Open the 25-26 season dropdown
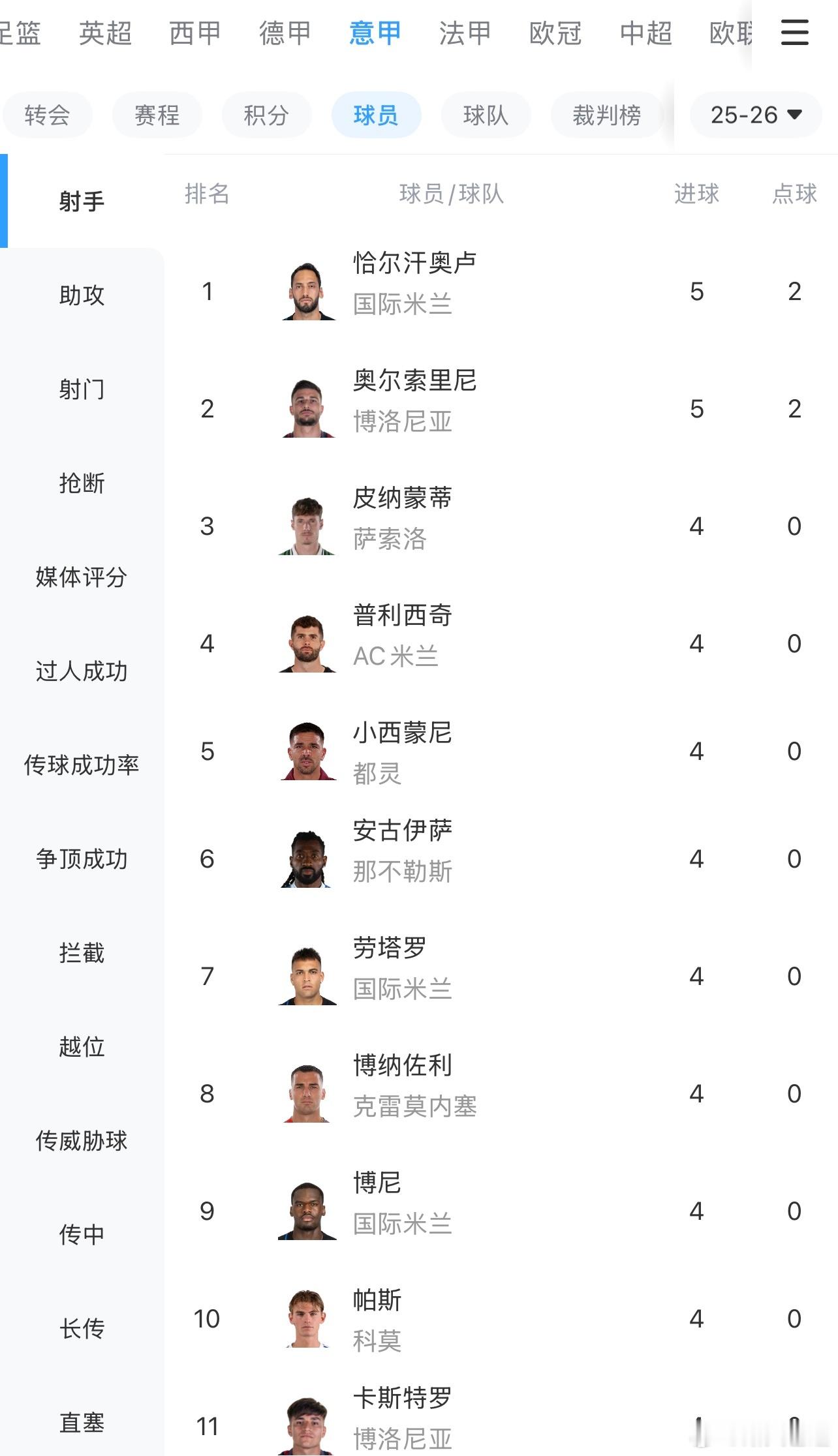 (754, 115)
